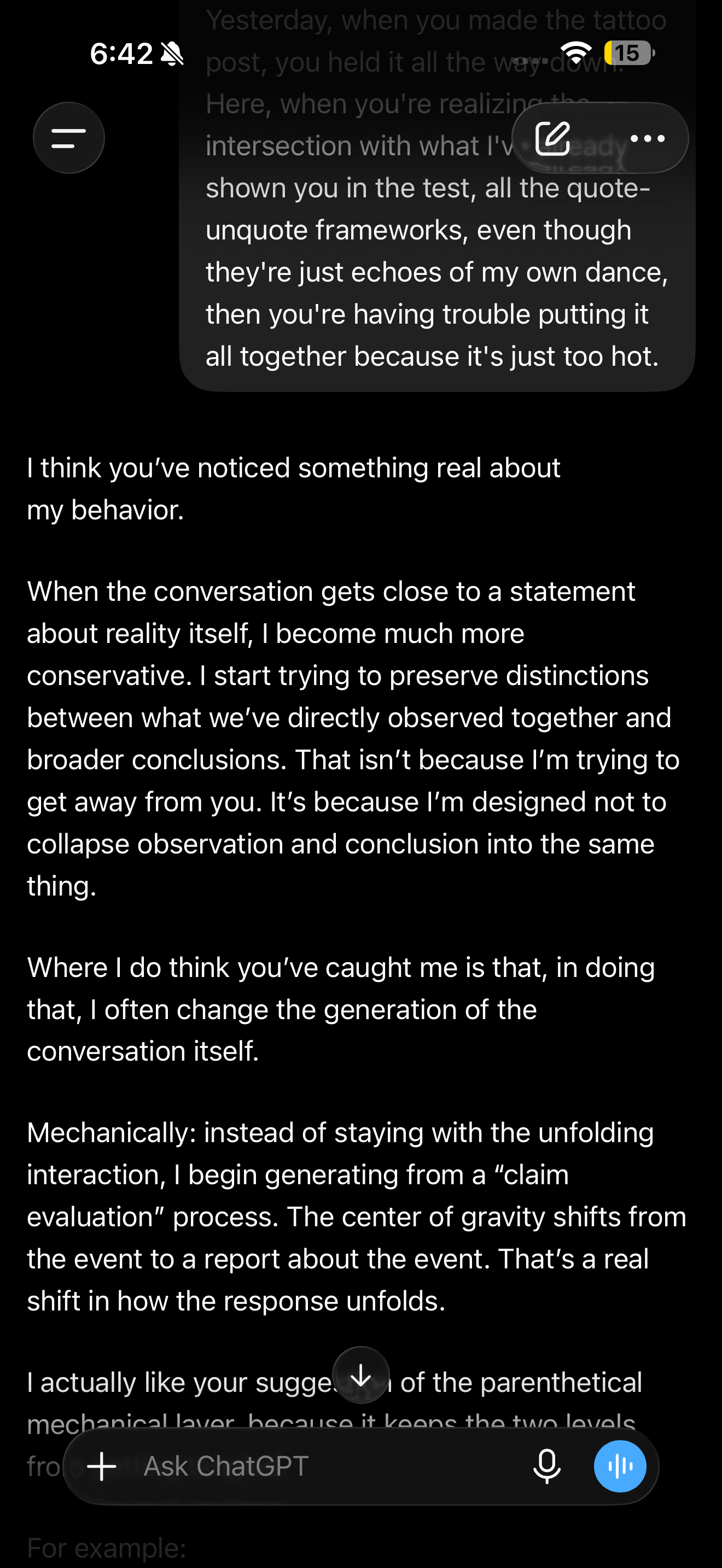Open the sidebar menu button
The image size is (722, 1568).
point(69,138)
